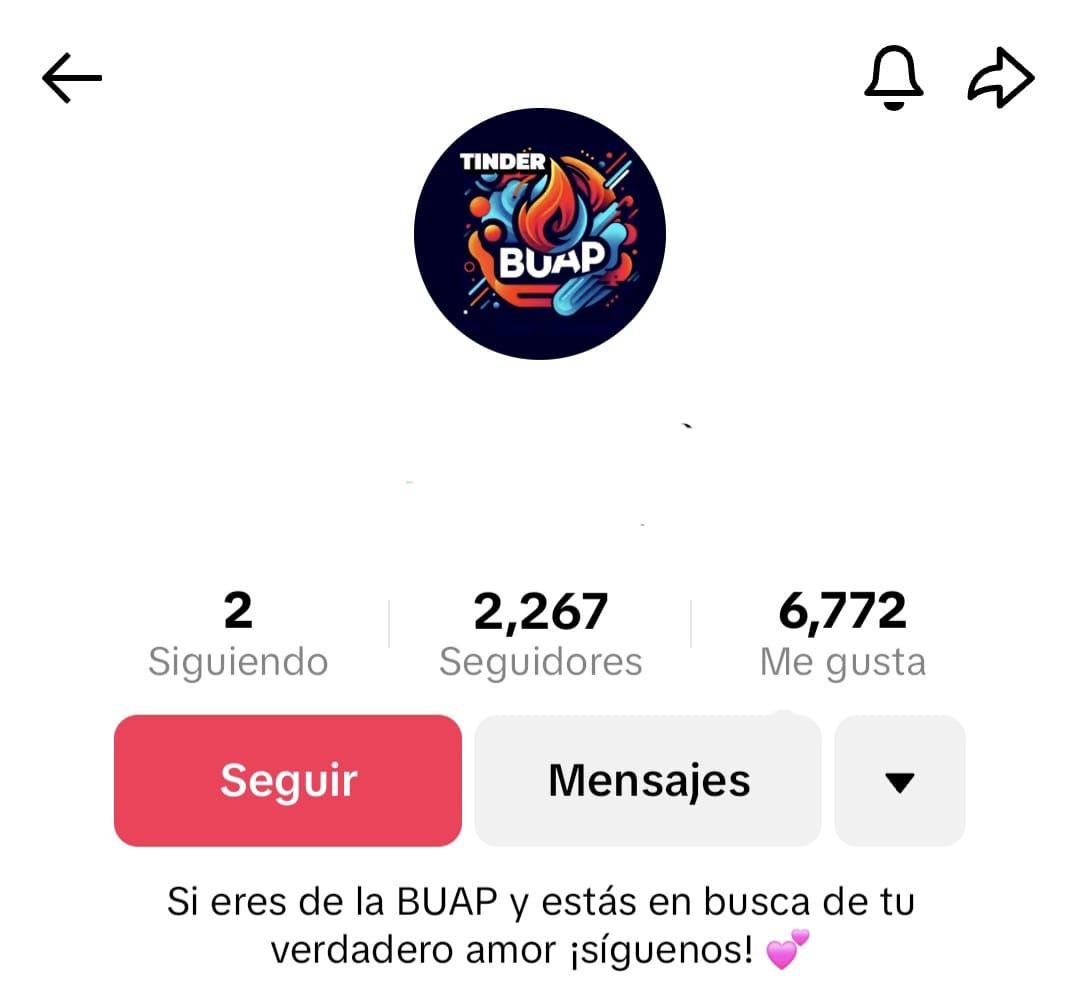The height and width of the screenshot is (1008, 1080).
Task: Follow this account with Seguir
Action: coord(288,780)
